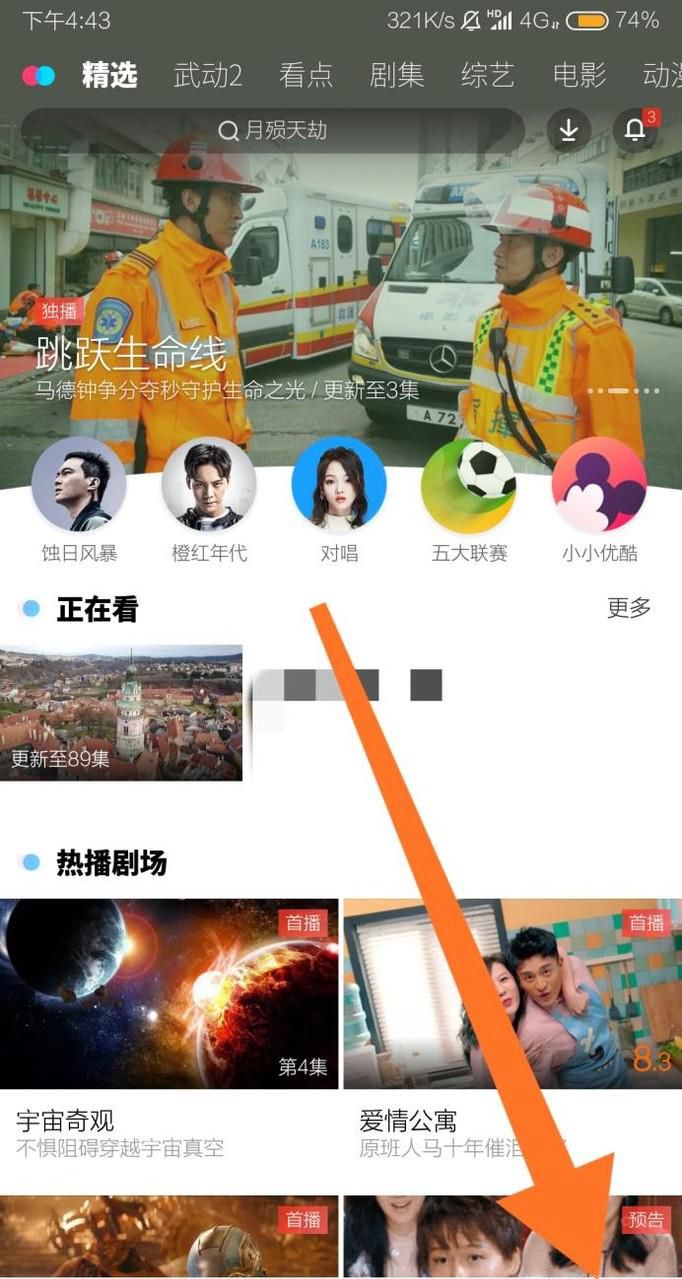Switch to the 武动2 tab

coord(208,75)
